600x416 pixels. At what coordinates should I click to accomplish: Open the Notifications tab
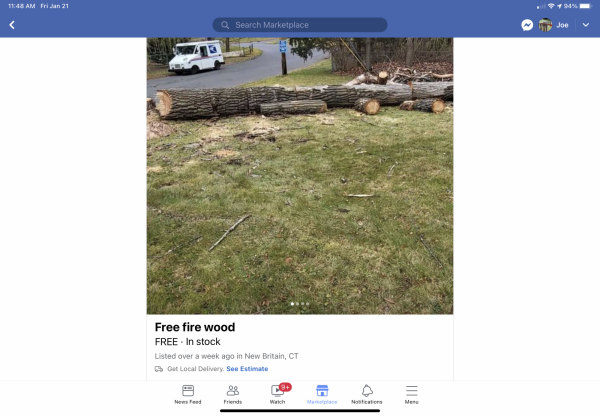coord(367,393)
